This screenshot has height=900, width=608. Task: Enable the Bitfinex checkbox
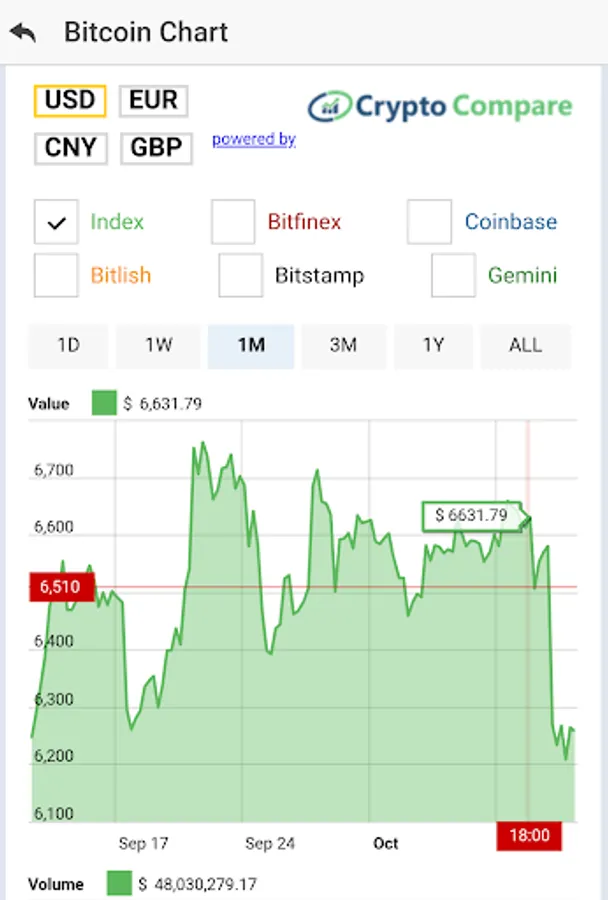click(233, 222)
